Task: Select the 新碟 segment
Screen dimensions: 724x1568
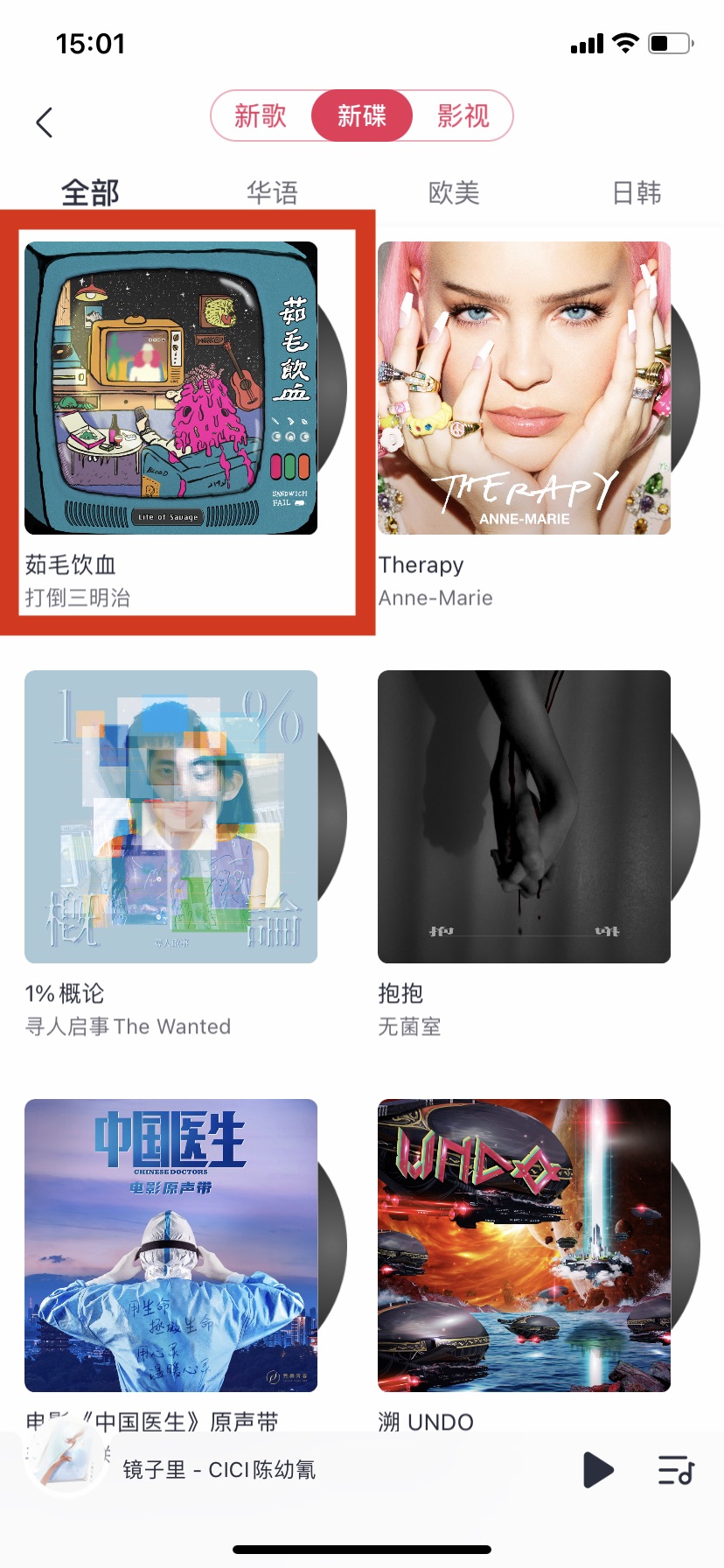Action: [x=362, y=115]
